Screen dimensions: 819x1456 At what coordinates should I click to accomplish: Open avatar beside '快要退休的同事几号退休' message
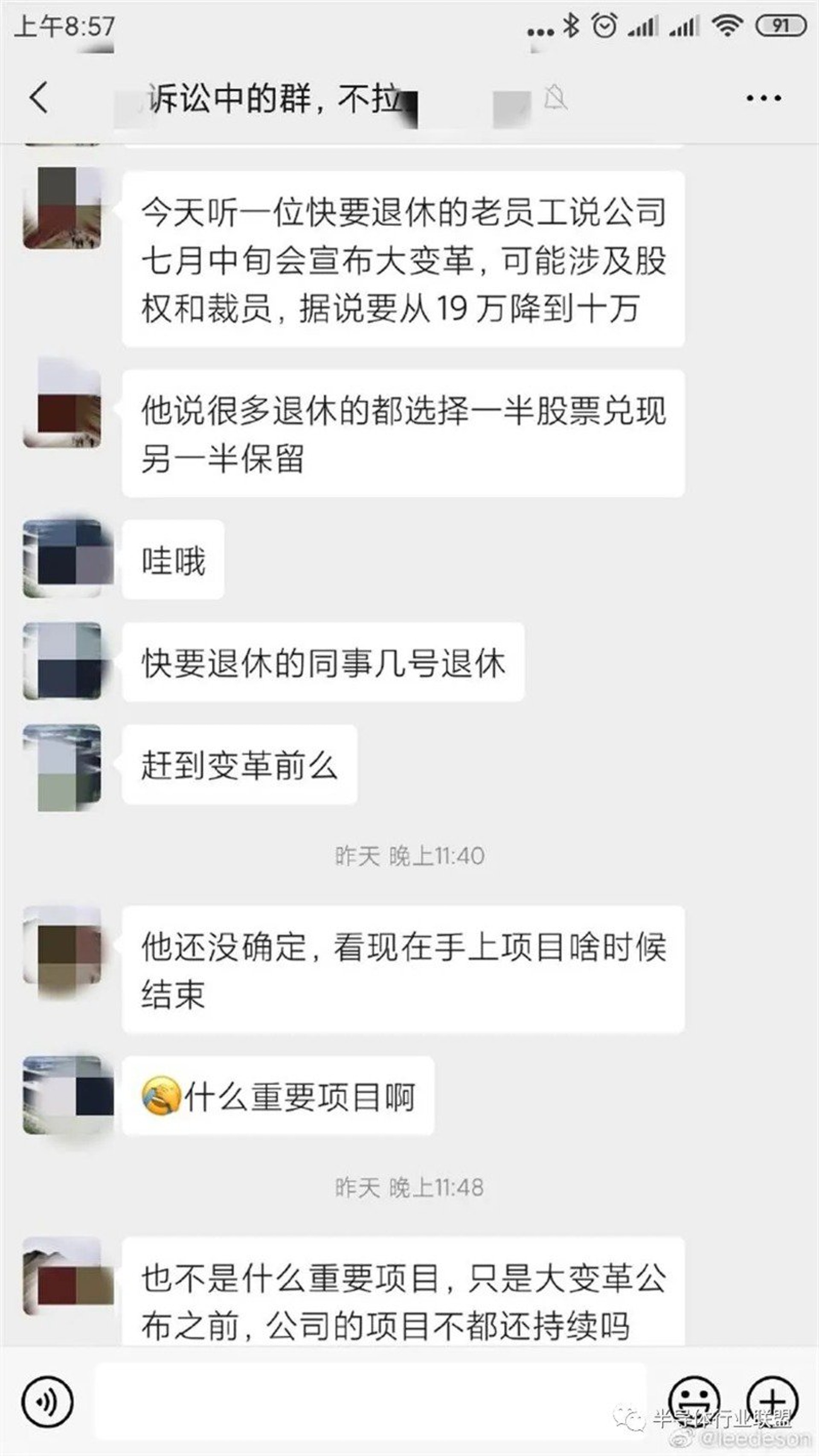tap(63, 661)
